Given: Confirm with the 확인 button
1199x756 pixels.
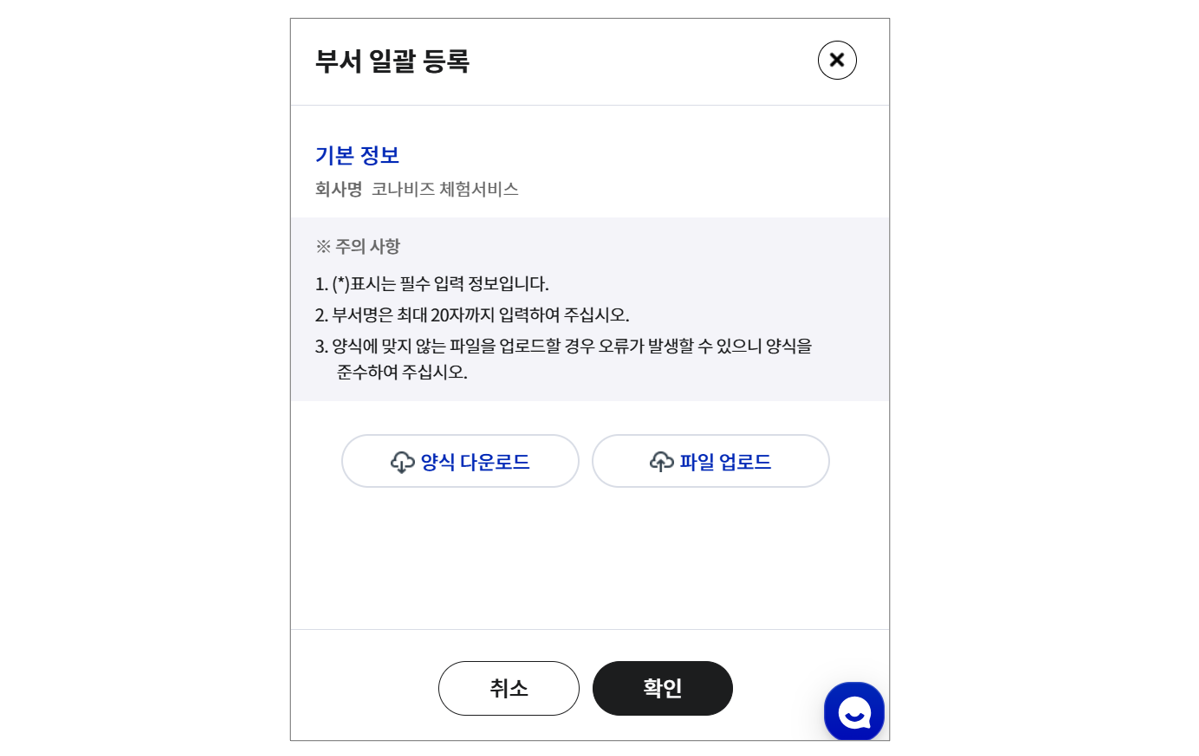Looking at the screenshot, I should tap(662, 688).
